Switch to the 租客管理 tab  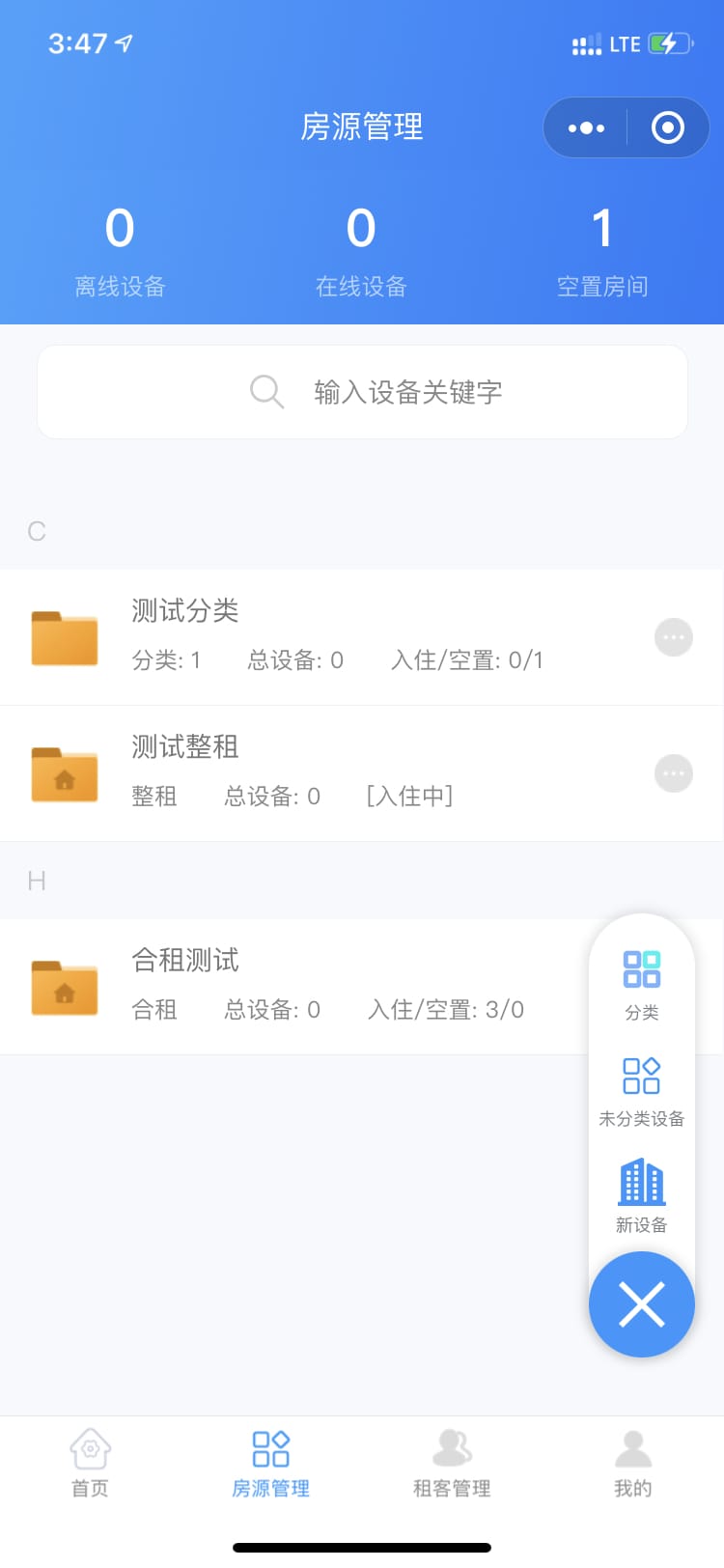pos(452,1463)
